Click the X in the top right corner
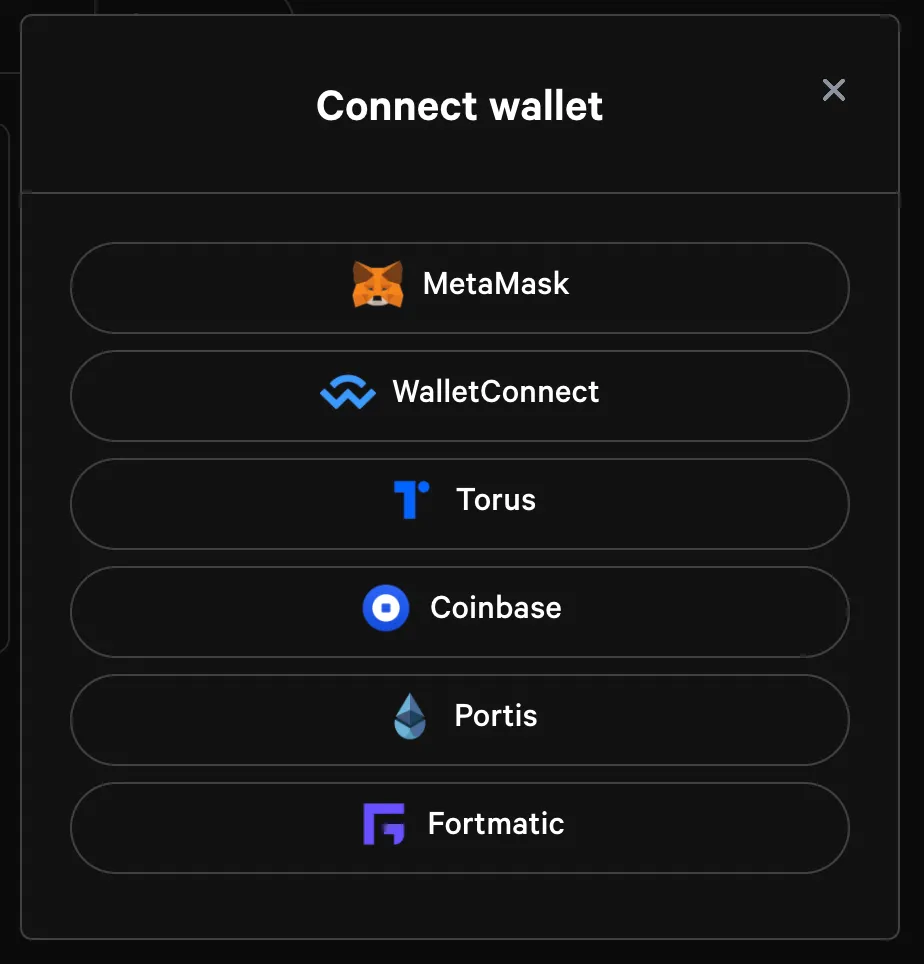 [x=834, y=90]
